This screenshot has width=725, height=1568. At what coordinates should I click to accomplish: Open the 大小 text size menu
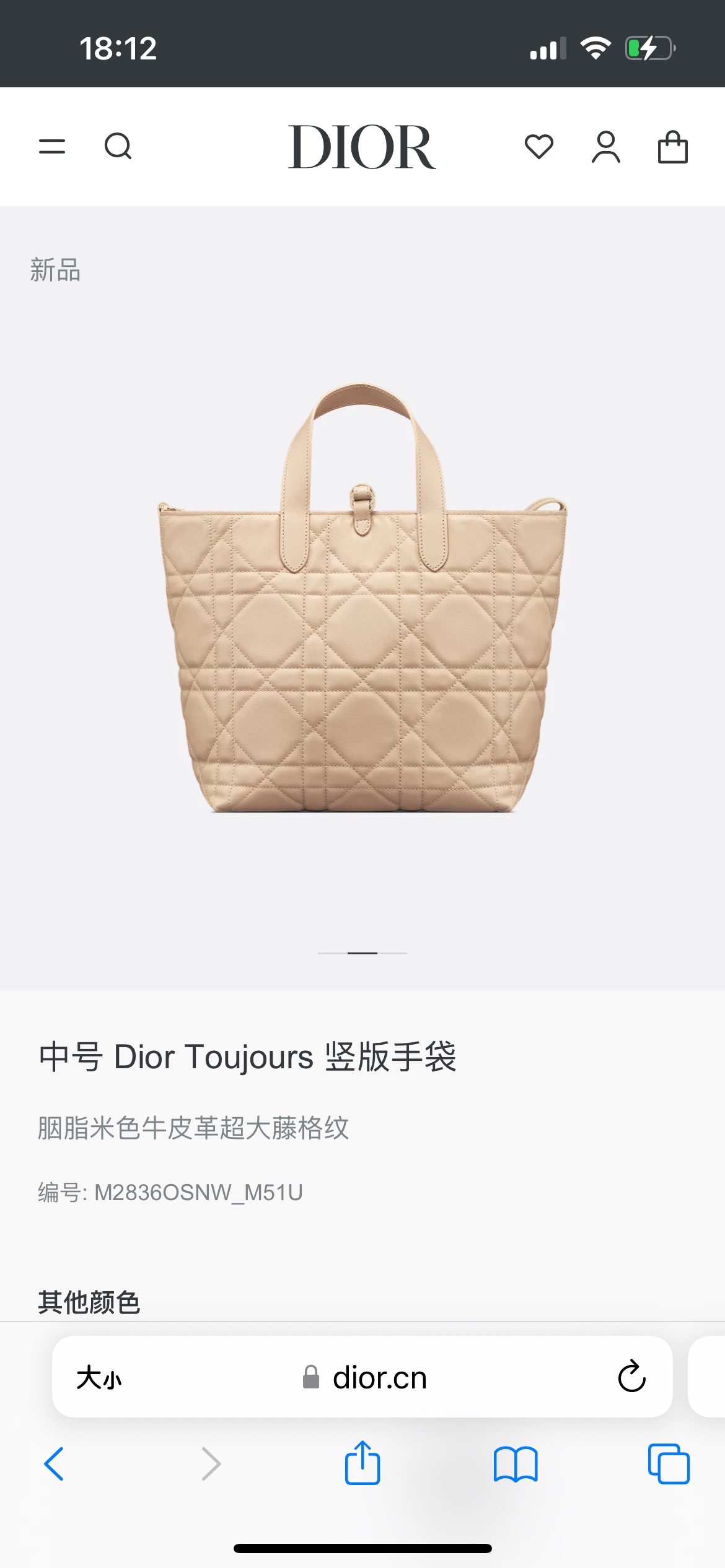99,1378
